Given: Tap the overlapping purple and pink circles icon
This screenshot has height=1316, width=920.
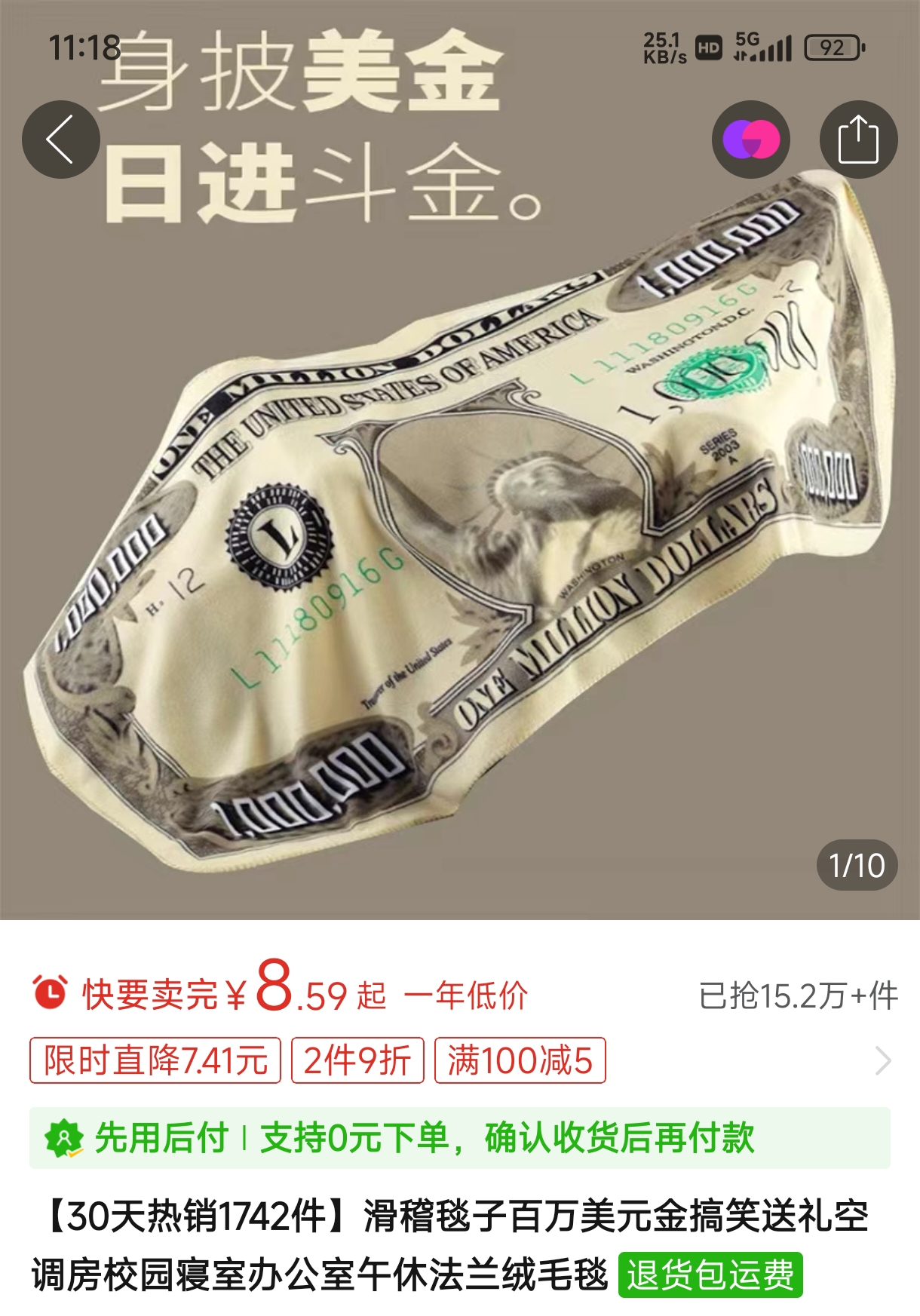Looking at the screenshot, I should pos(750,140).
